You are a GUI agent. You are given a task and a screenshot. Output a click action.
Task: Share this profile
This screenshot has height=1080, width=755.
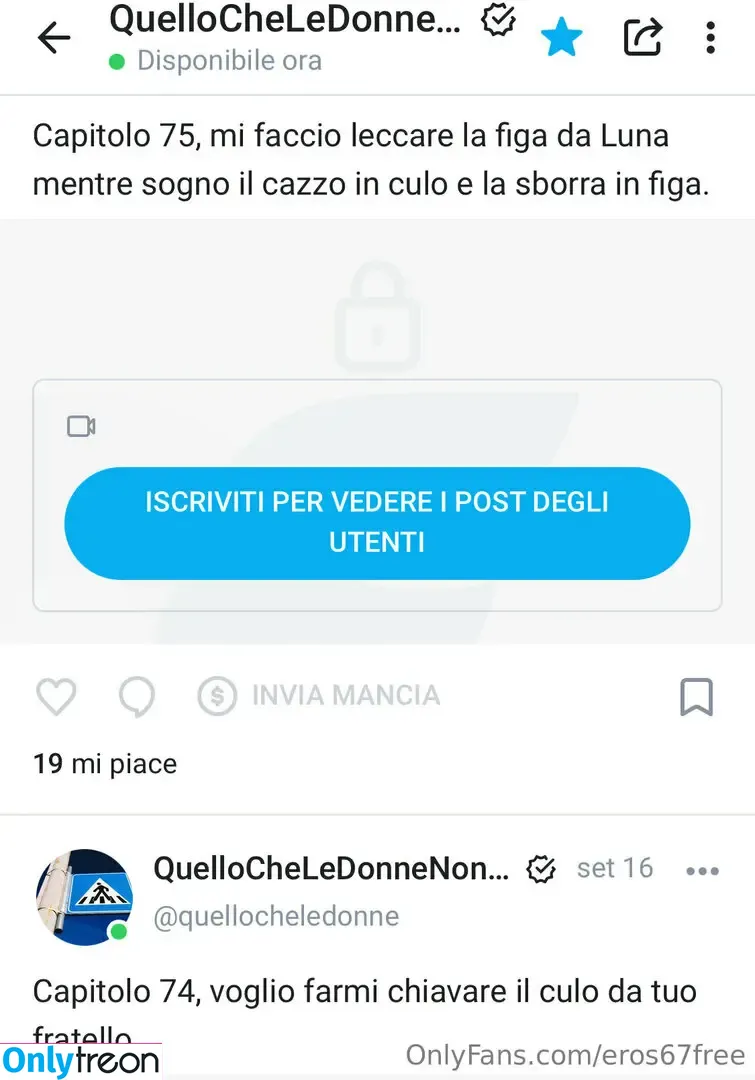tap(643, 37)
